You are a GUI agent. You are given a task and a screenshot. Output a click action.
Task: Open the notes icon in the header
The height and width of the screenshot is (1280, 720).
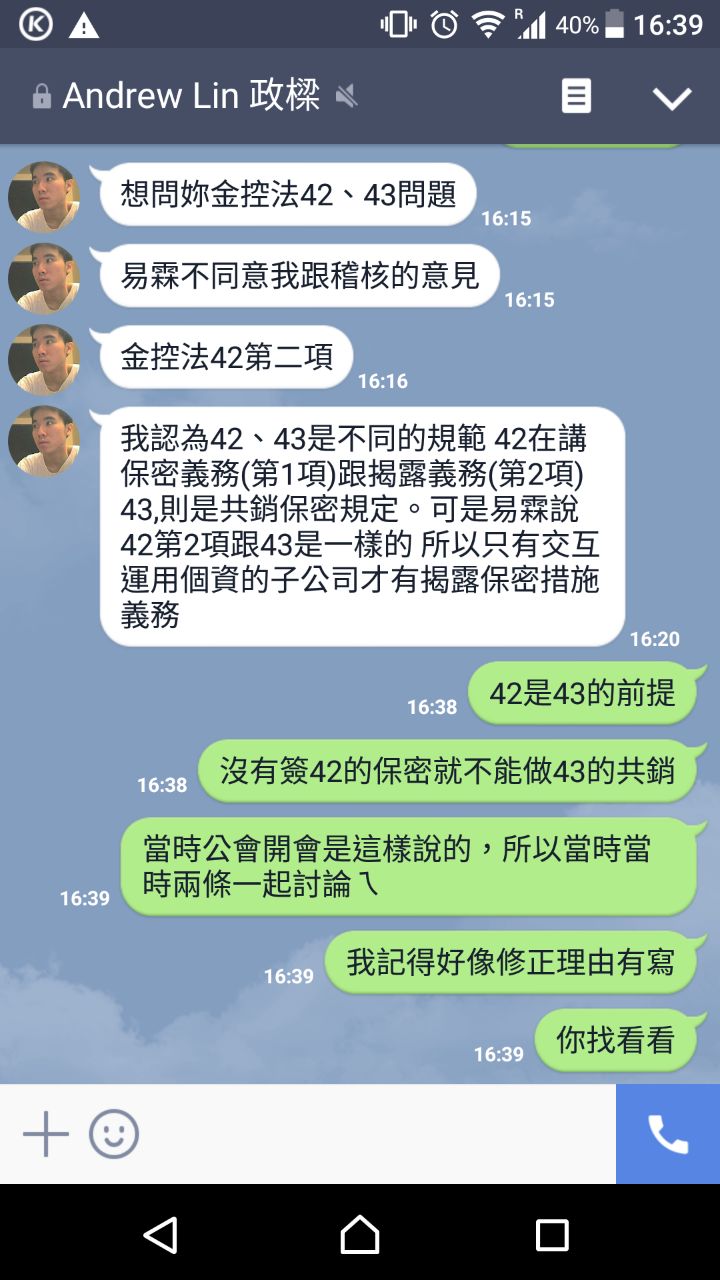[x=576, y=96]
